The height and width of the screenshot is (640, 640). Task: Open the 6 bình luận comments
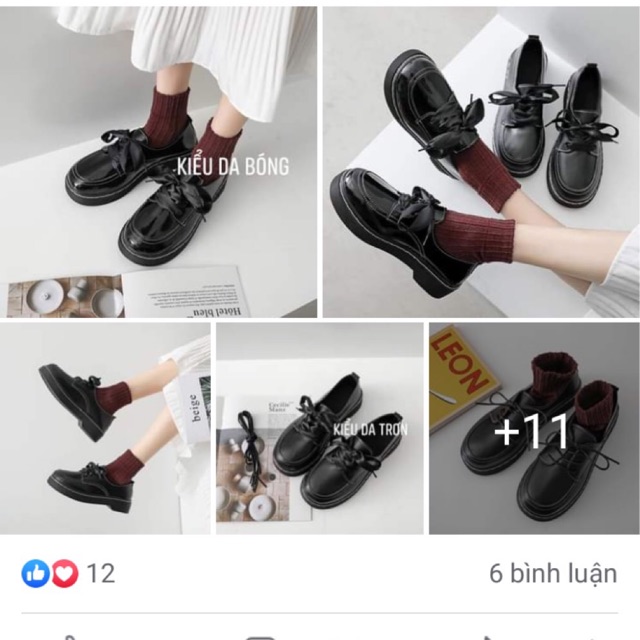(x=552, y=574)
